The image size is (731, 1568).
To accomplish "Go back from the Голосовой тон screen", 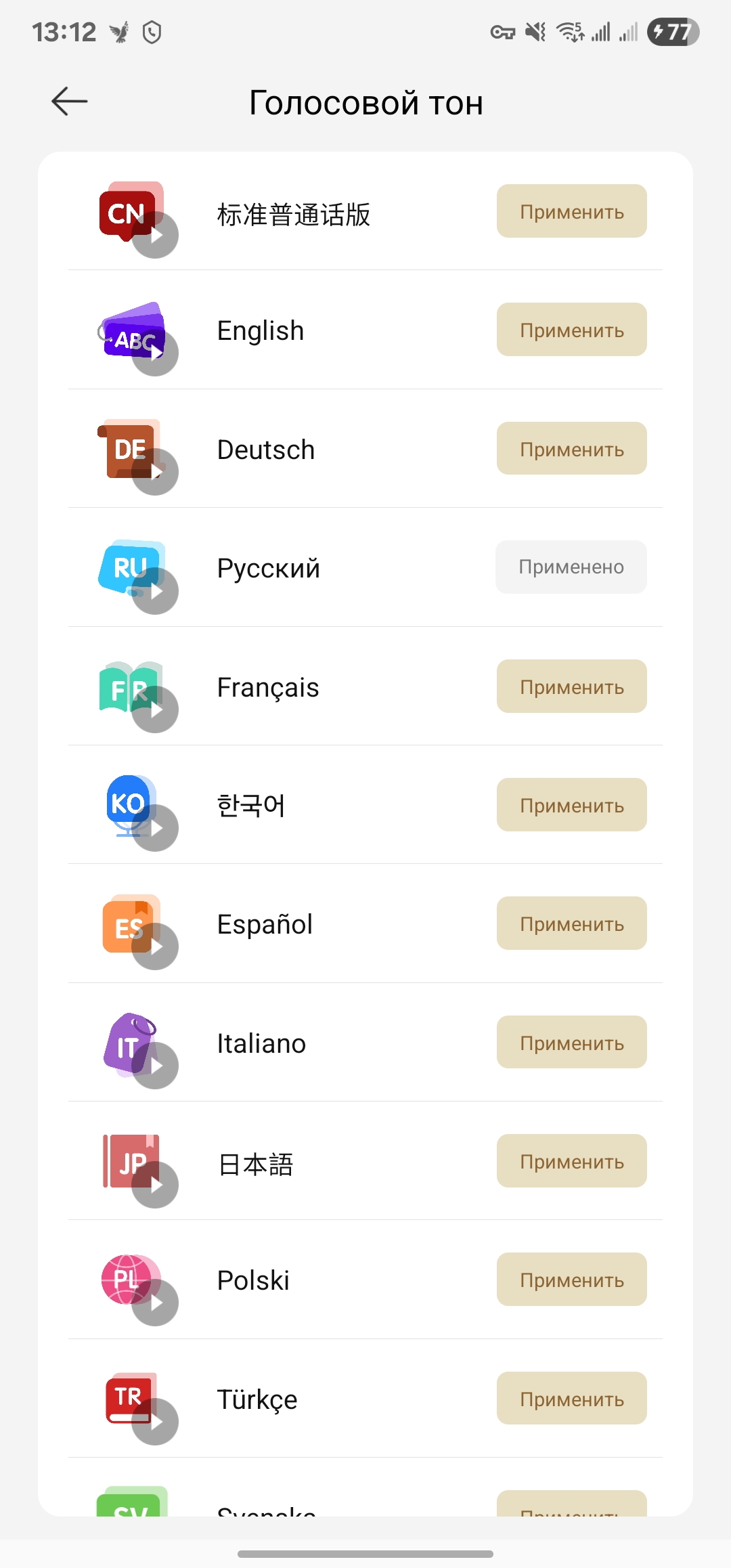I will tap(70, 102).
